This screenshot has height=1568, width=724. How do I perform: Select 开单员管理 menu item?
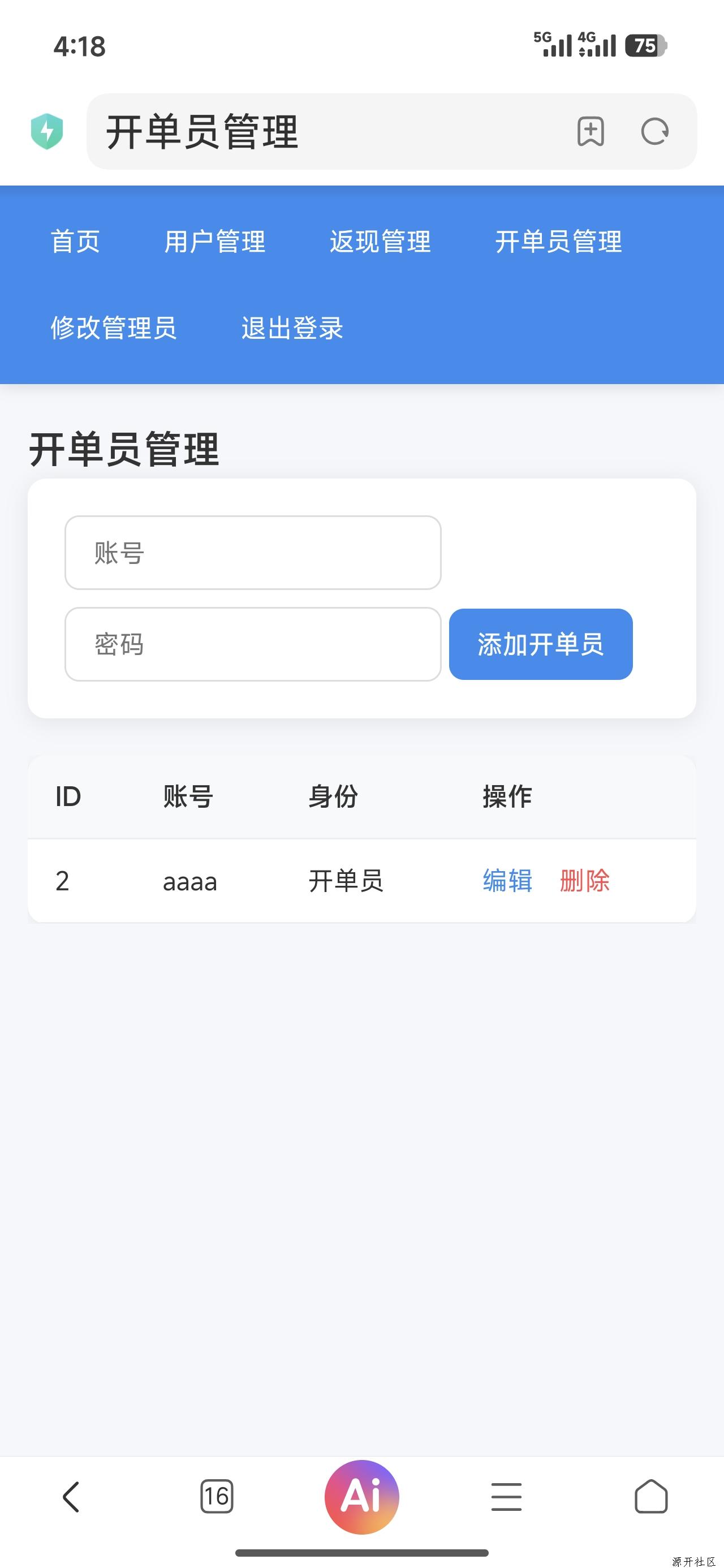pyautogui.click(x=559, y=242)
